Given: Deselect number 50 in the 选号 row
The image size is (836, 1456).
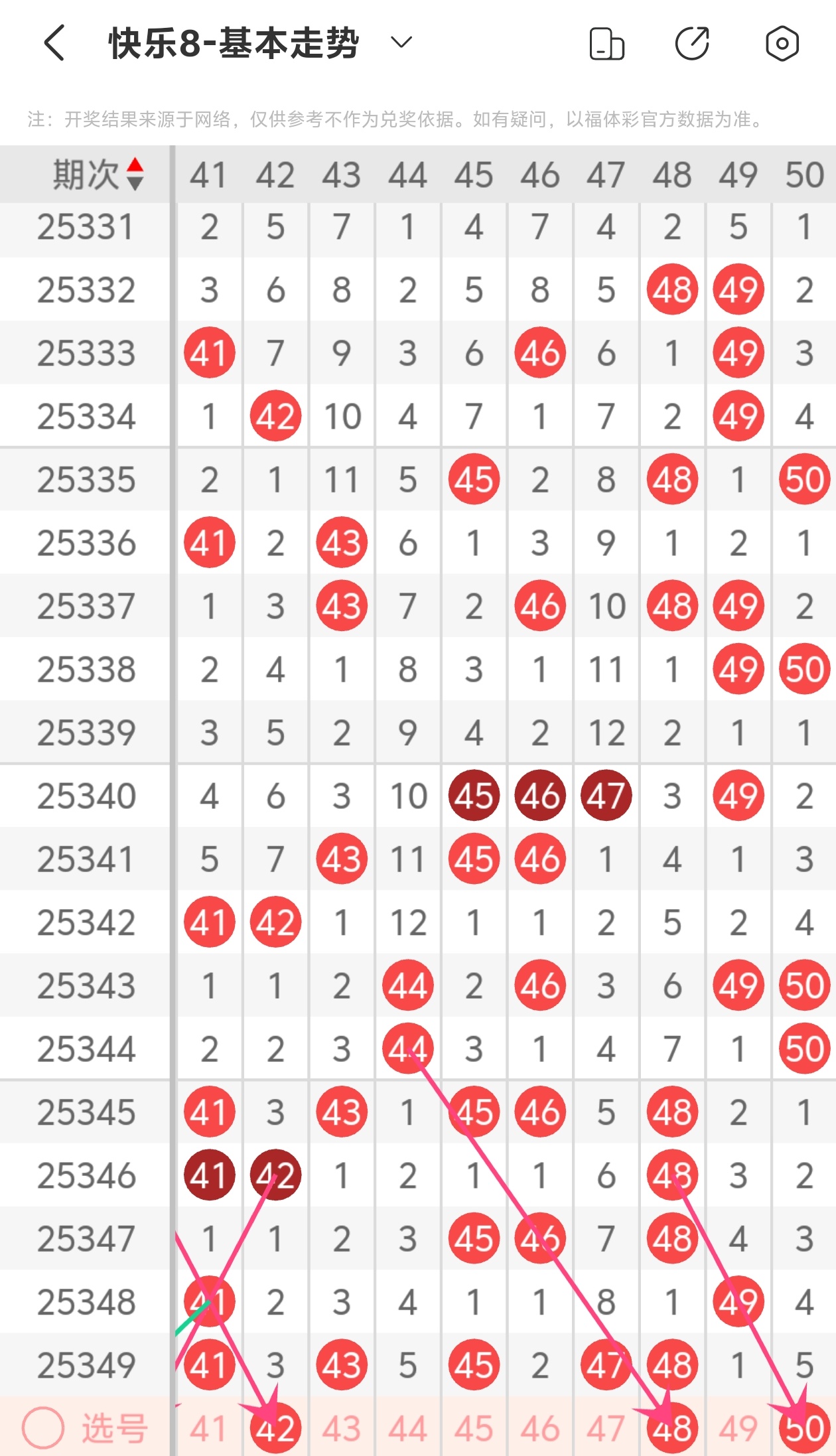Looking at the screenshot, I should click(x=804, y=1428).
